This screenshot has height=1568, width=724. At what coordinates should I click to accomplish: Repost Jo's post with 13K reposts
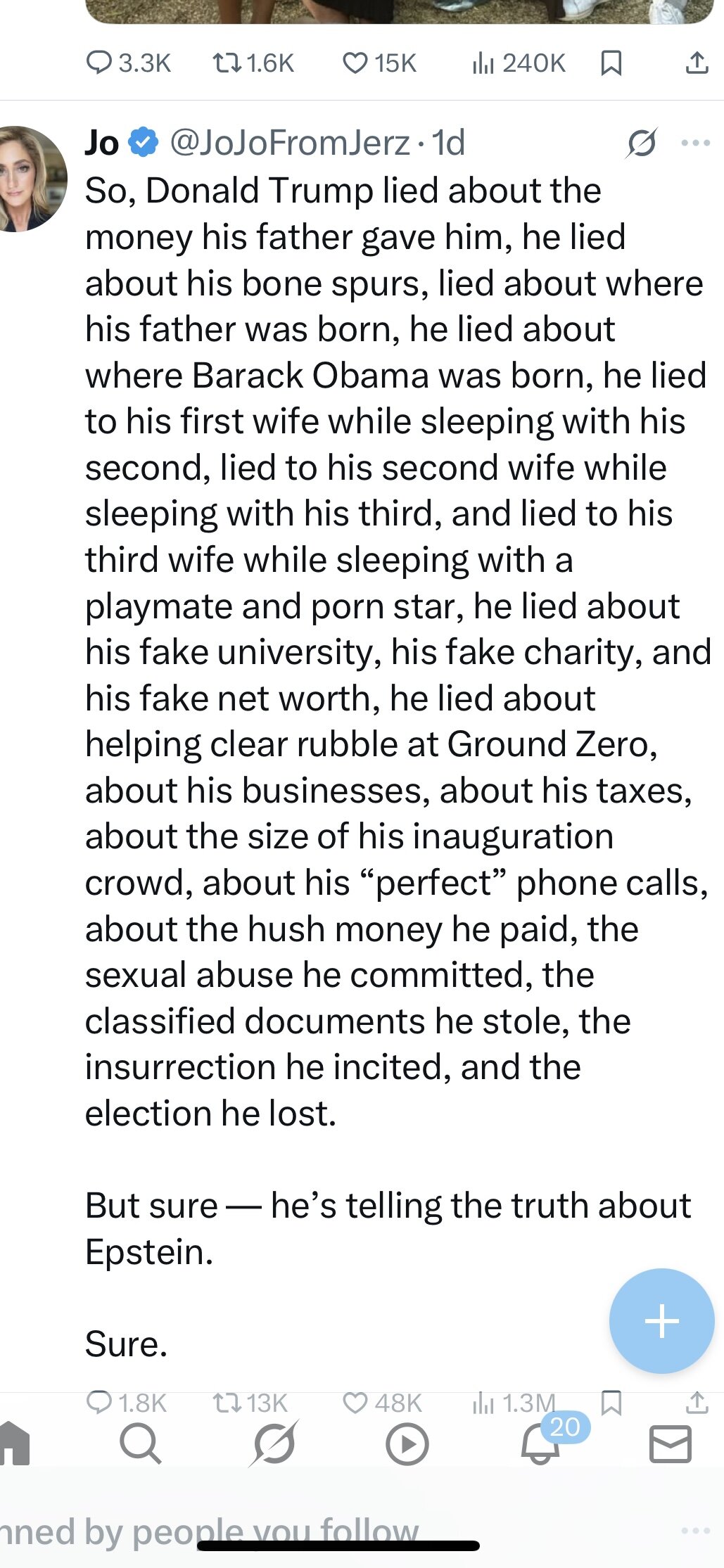point(250,1403)
